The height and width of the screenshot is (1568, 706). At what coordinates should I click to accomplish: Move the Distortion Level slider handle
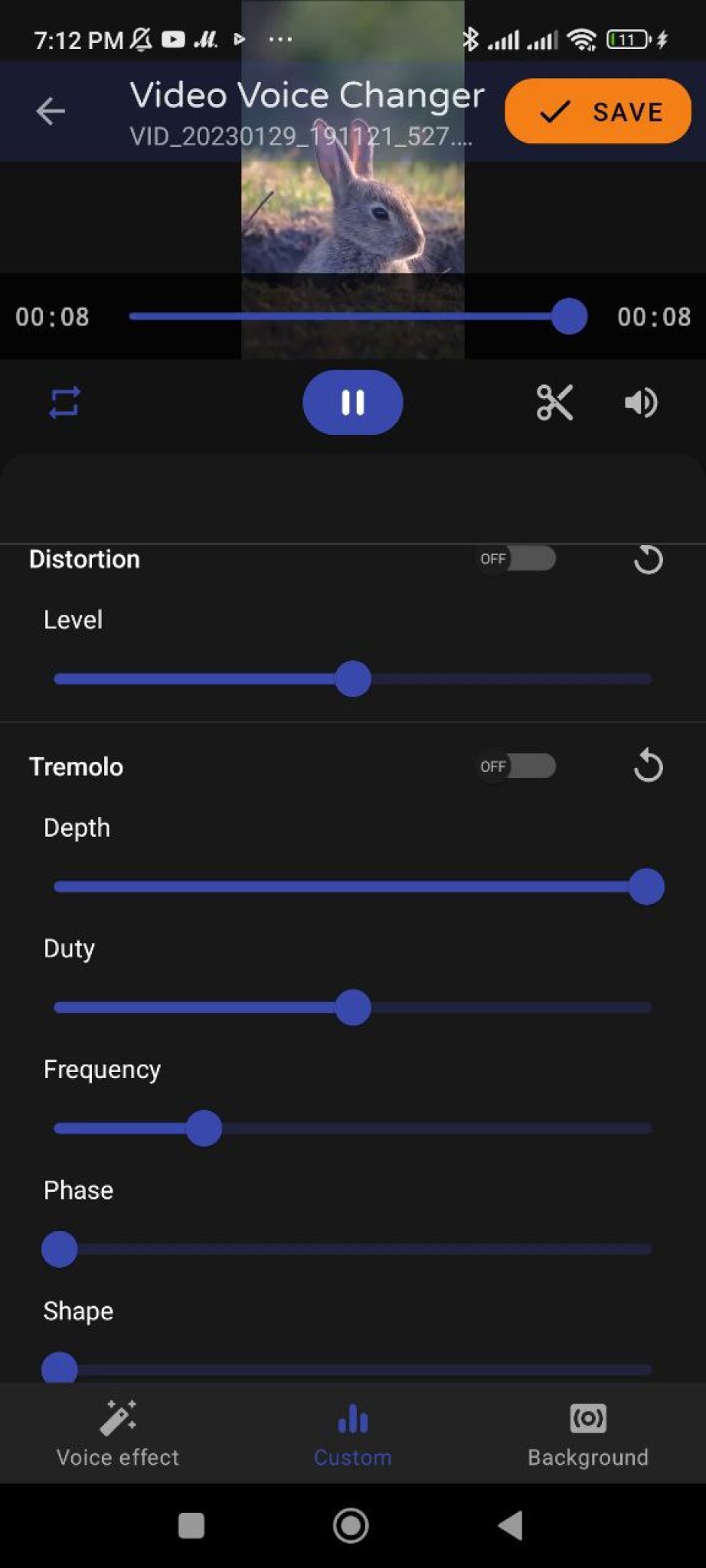352,678
